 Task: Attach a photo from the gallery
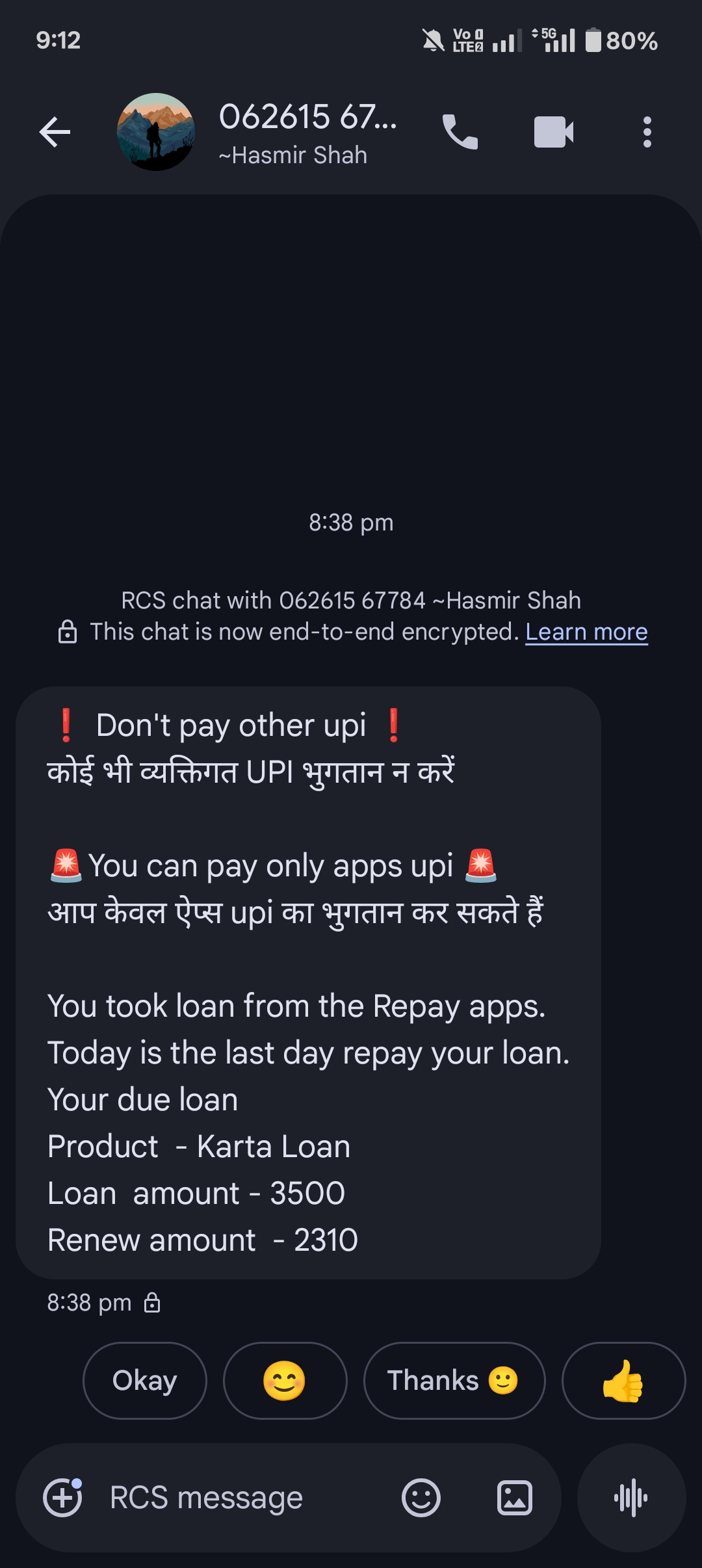click(515, 1498)
